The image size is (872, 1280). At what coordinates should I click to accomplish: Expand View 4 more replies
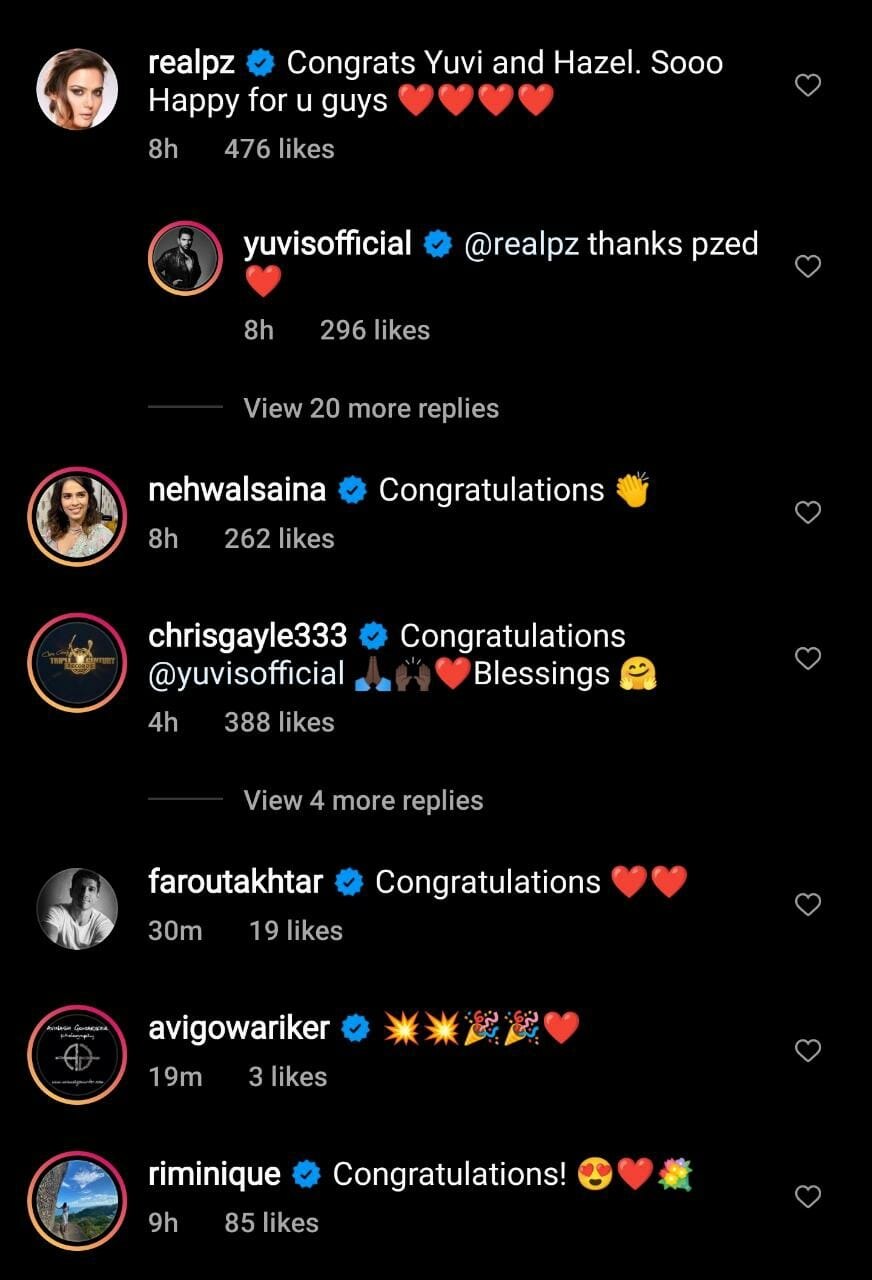pyautogui.click(x=363, y=800)
